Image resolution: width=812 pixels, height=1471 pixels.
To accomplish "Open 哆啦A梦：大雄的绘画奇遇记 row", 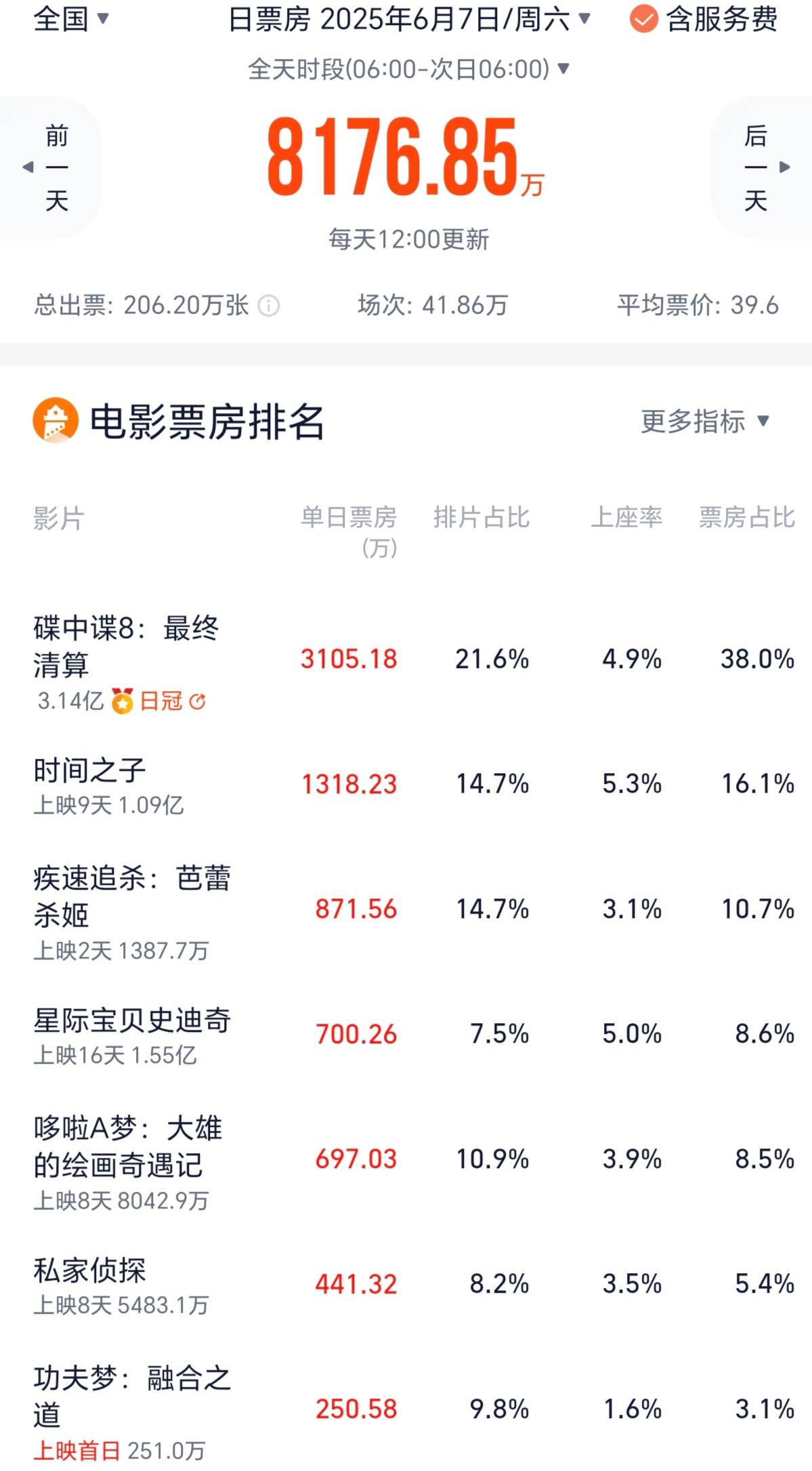I will (406, 1160).
